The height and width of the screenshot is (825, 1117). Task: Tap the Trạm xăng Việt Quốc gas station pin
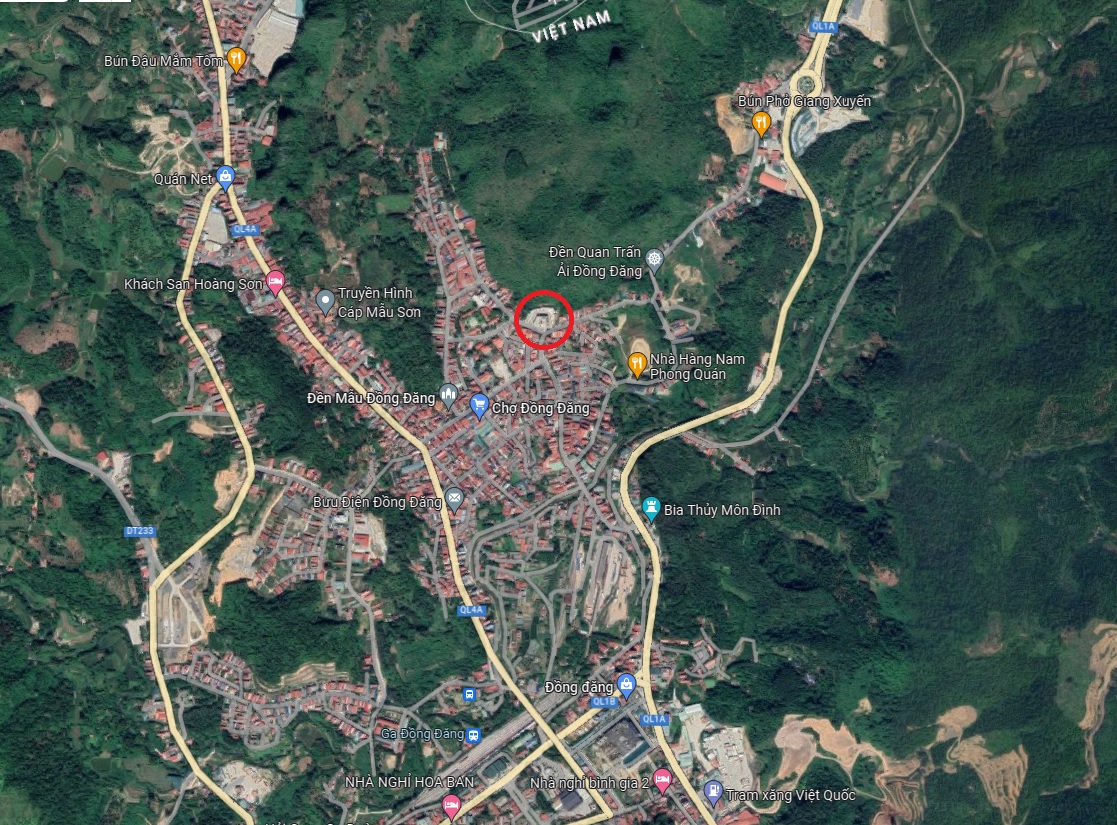713,794
